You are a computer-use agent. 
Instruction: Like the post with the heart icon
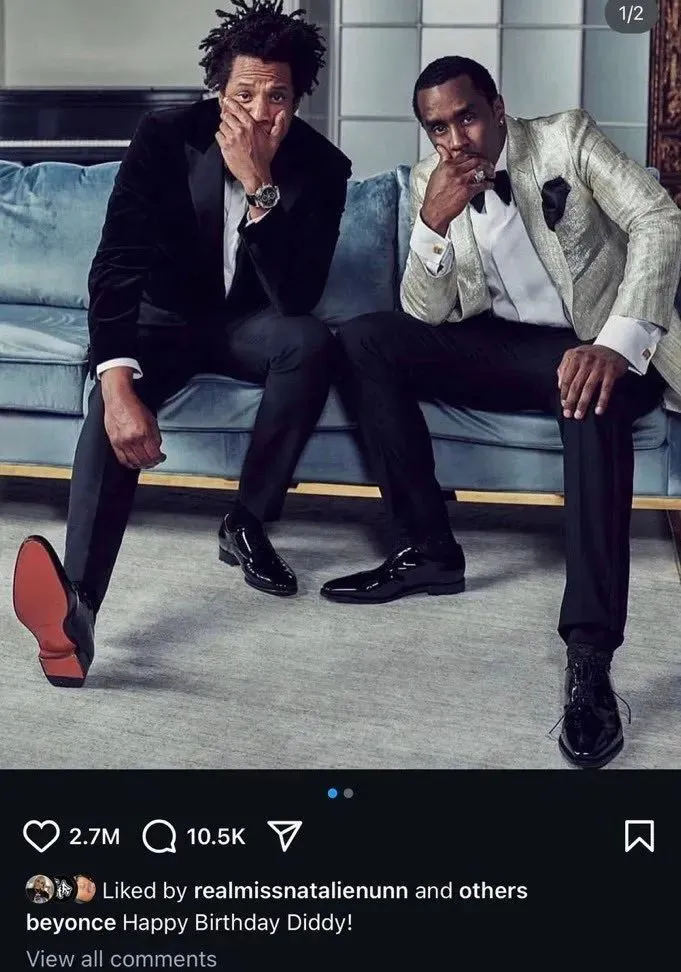tap(41, 836)
